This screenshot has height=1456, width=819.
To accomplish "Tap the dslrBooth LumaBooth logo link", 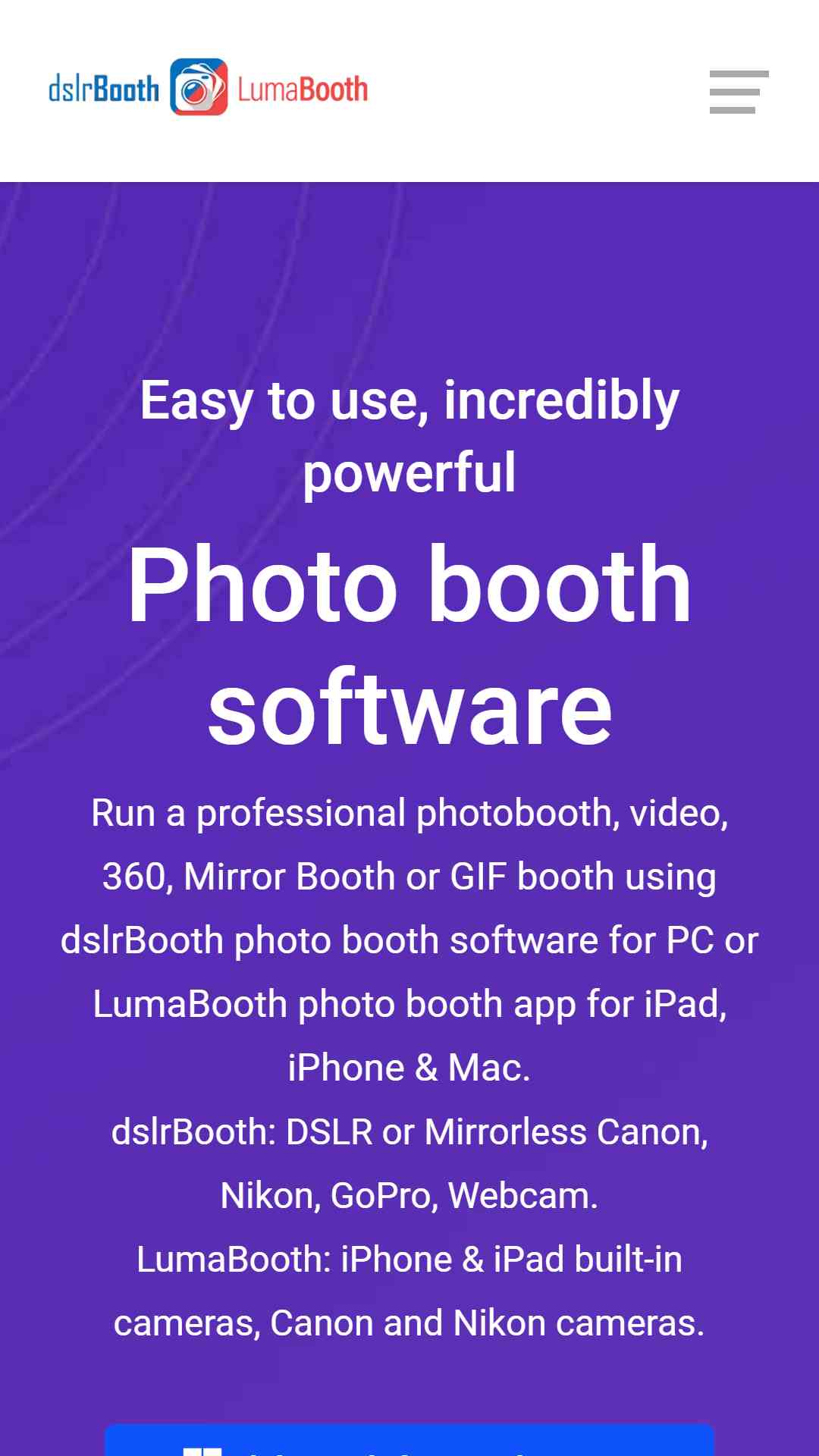I will (208, 87).
